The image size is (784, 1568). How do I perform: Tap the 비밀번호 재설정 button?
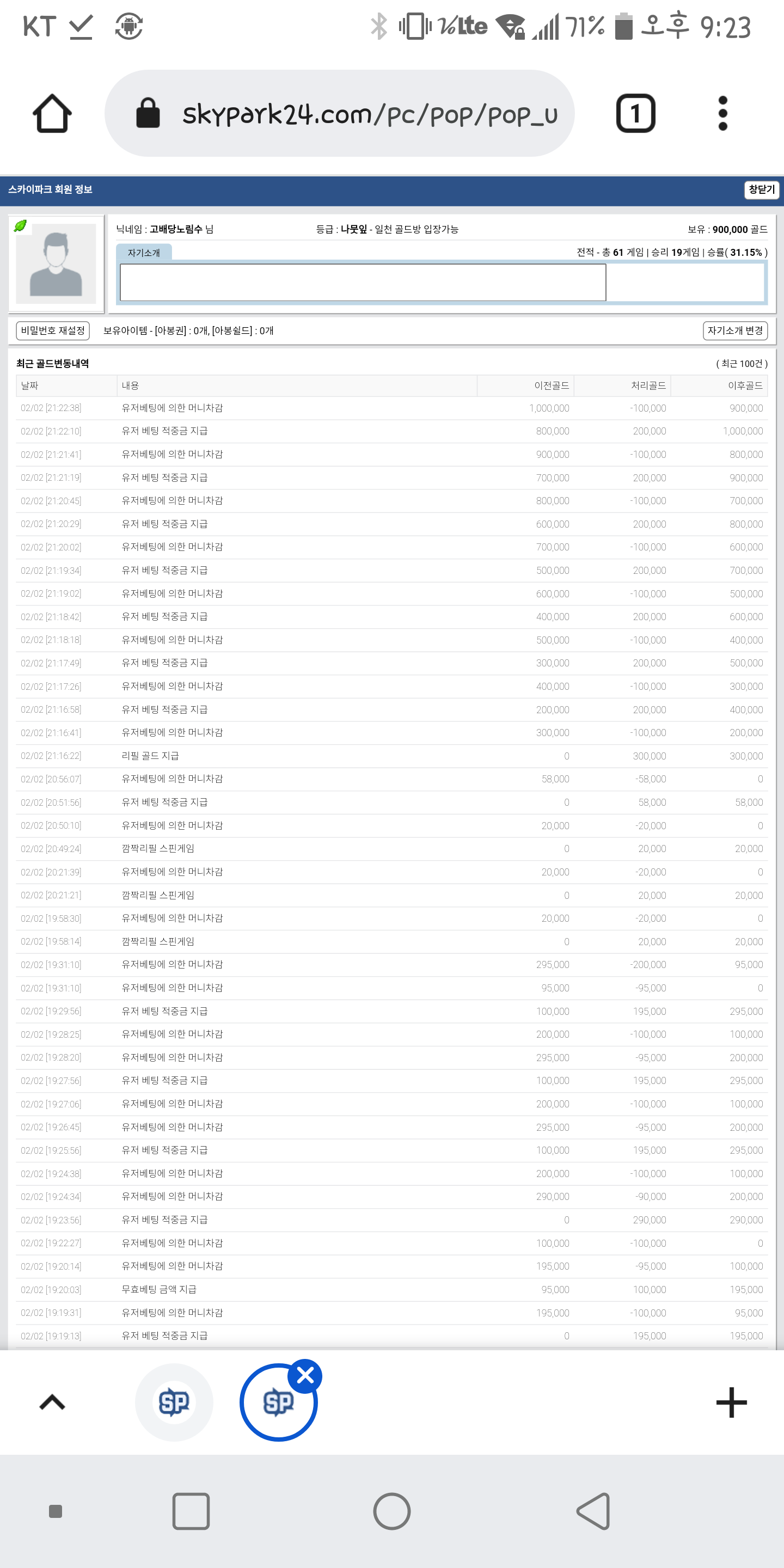click(53, 330)
